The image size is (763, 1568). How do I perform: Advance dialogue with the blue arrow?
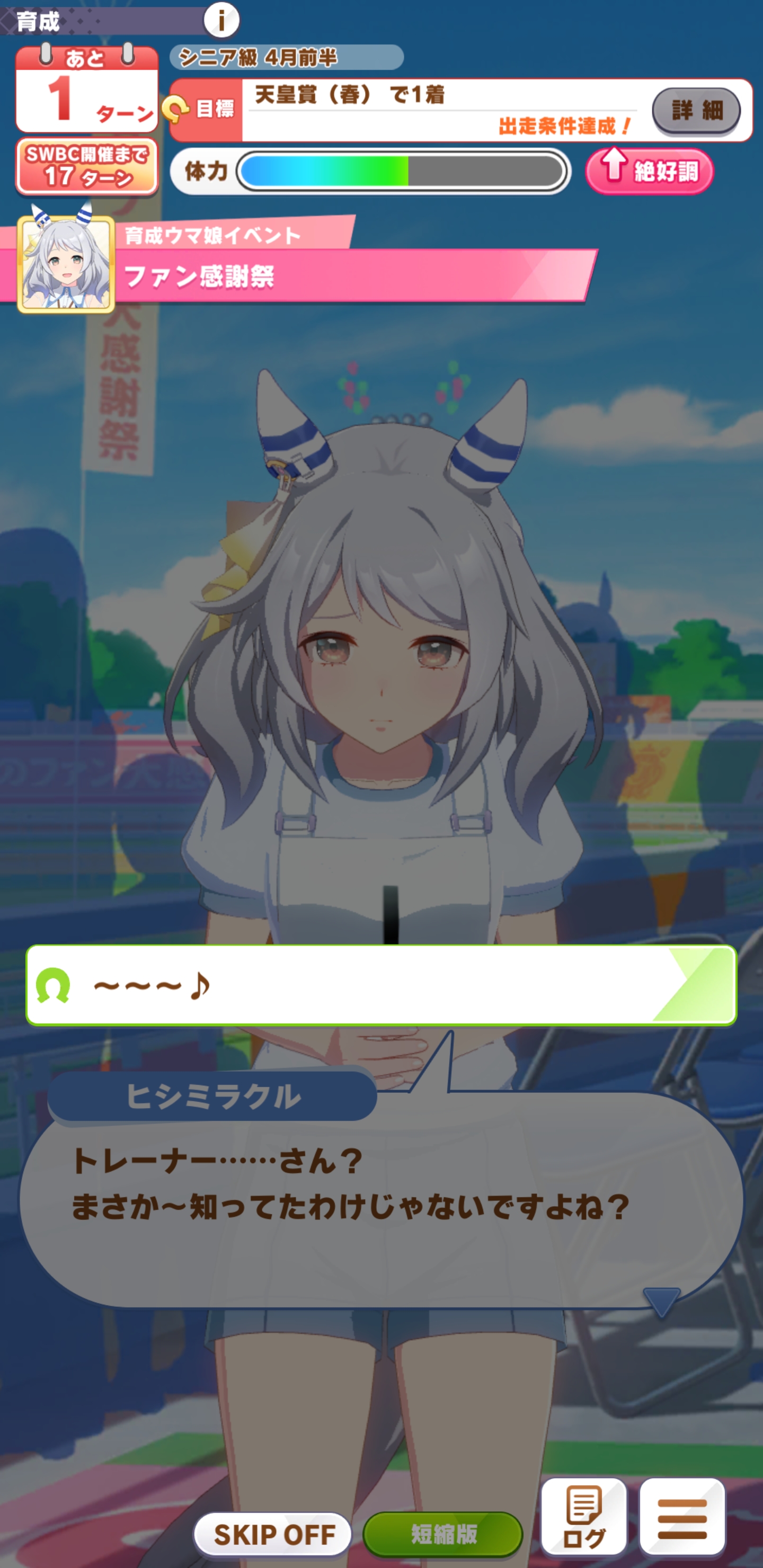pyautogui.click(x=661, y=1301)
